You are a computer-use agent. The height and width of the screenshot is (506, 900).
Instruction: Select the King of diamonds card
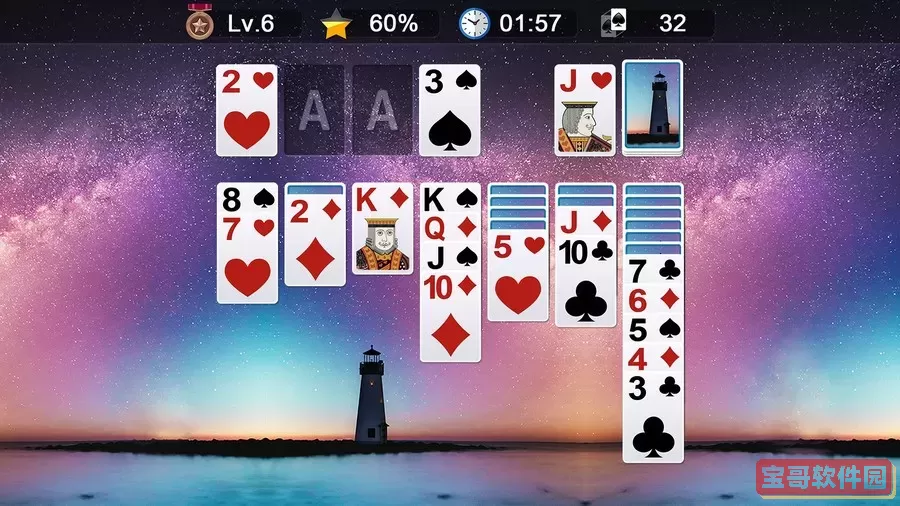coord(382,230)
